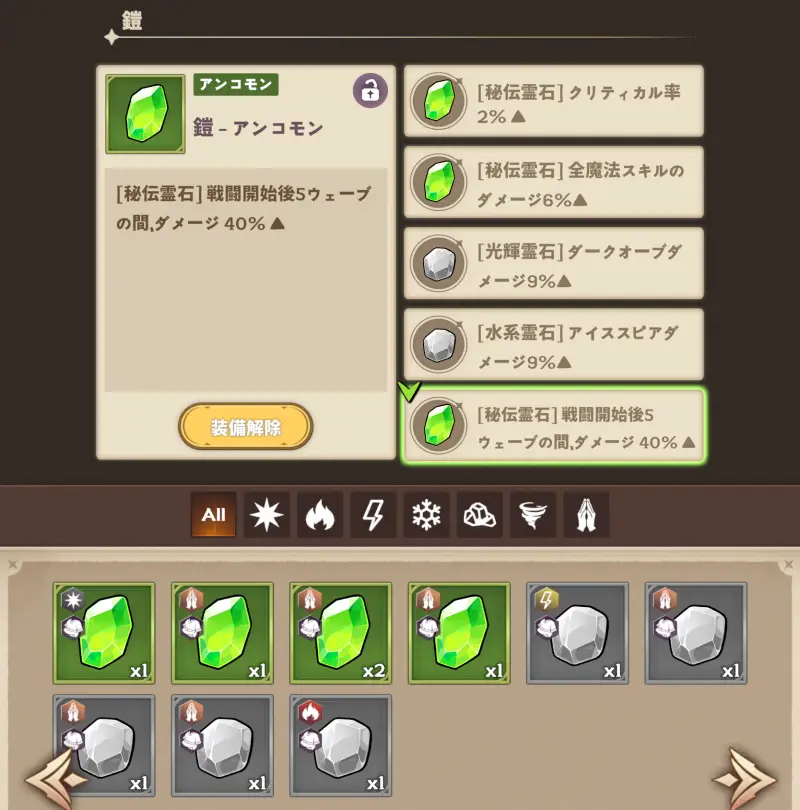Select the praying hands element filter

[x=587, y=515]
